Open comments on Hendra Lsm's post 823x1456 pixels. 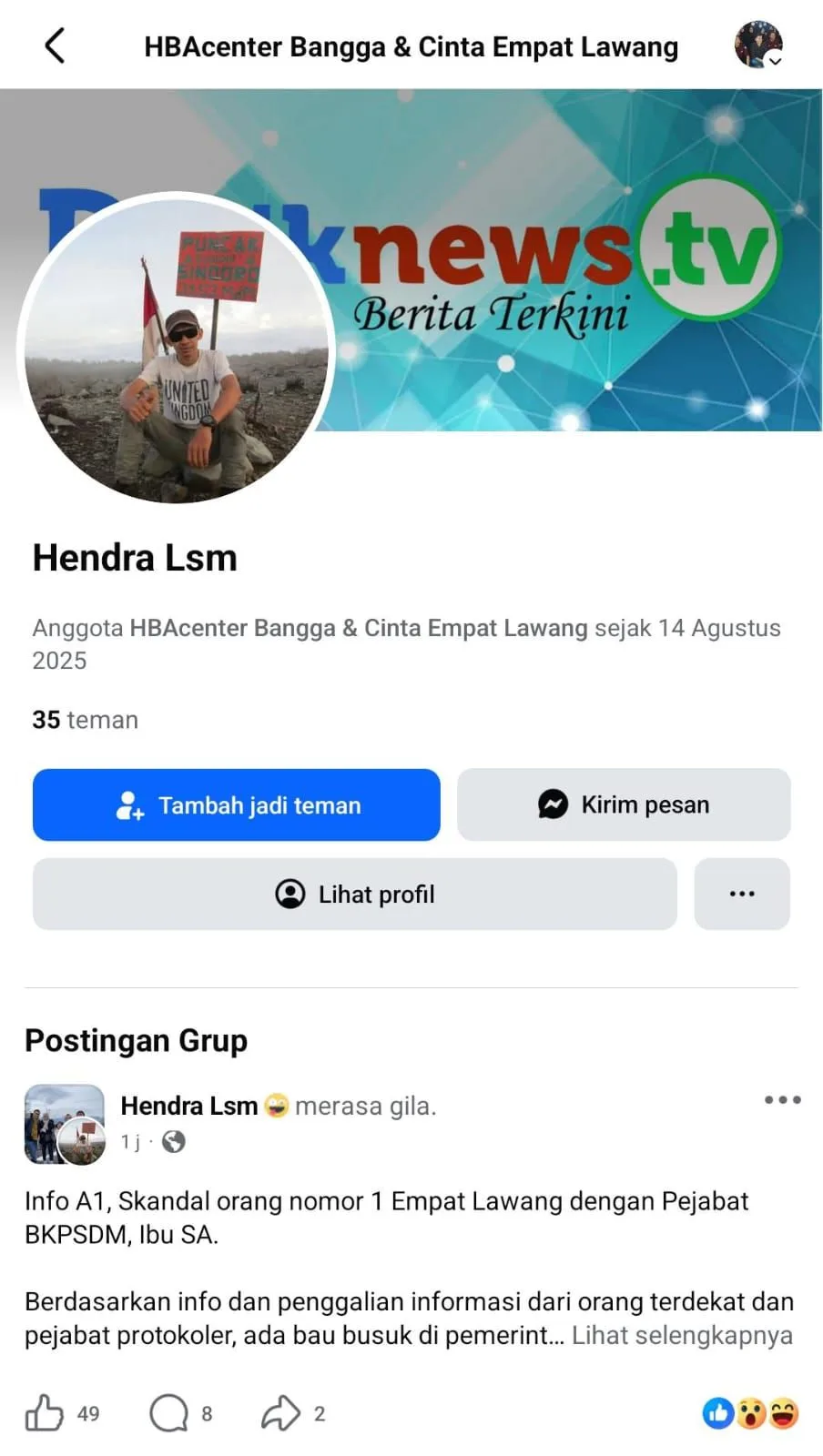[x=169, y=1413]
